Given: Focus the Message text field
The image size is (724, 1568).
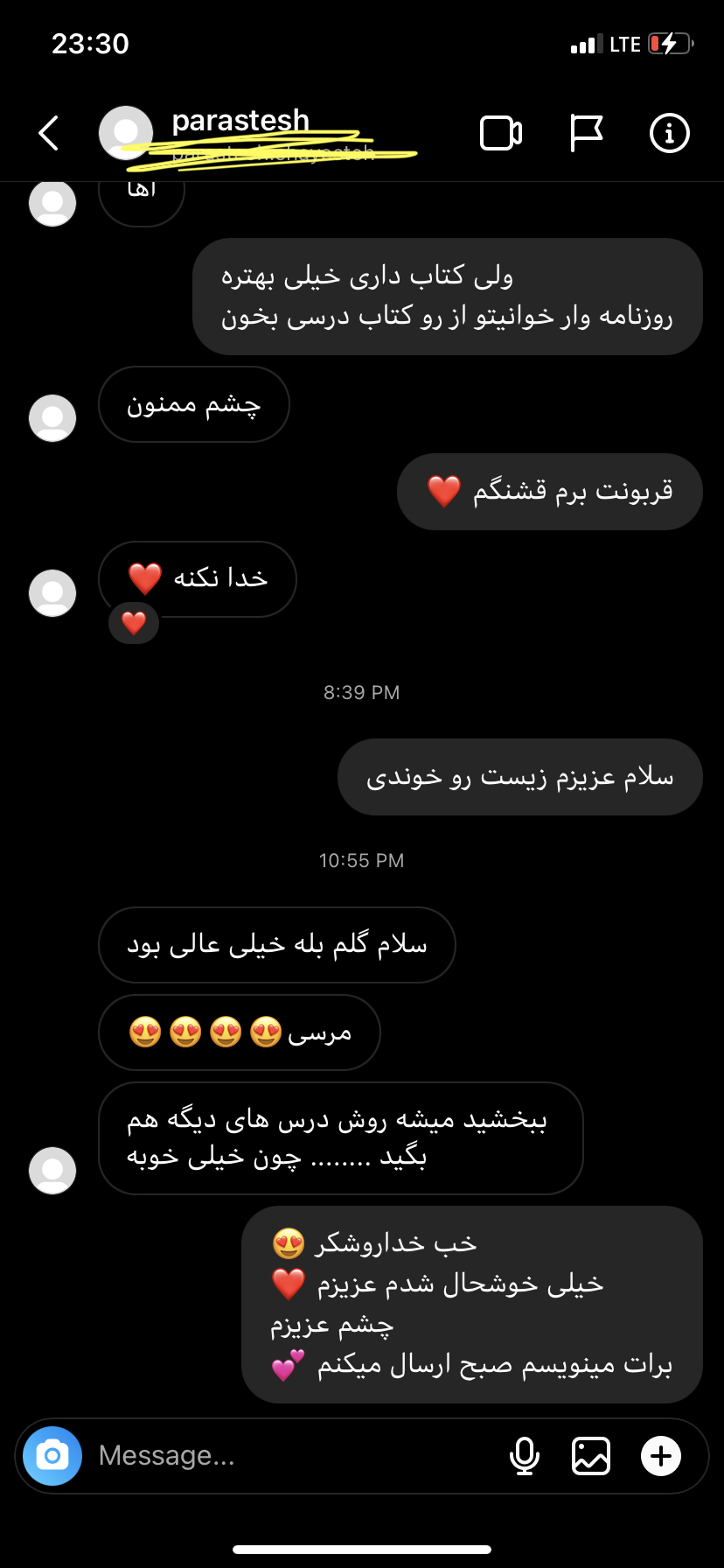Looking at the screenshot, I should pyautogui.click(x=289, y=1456).
